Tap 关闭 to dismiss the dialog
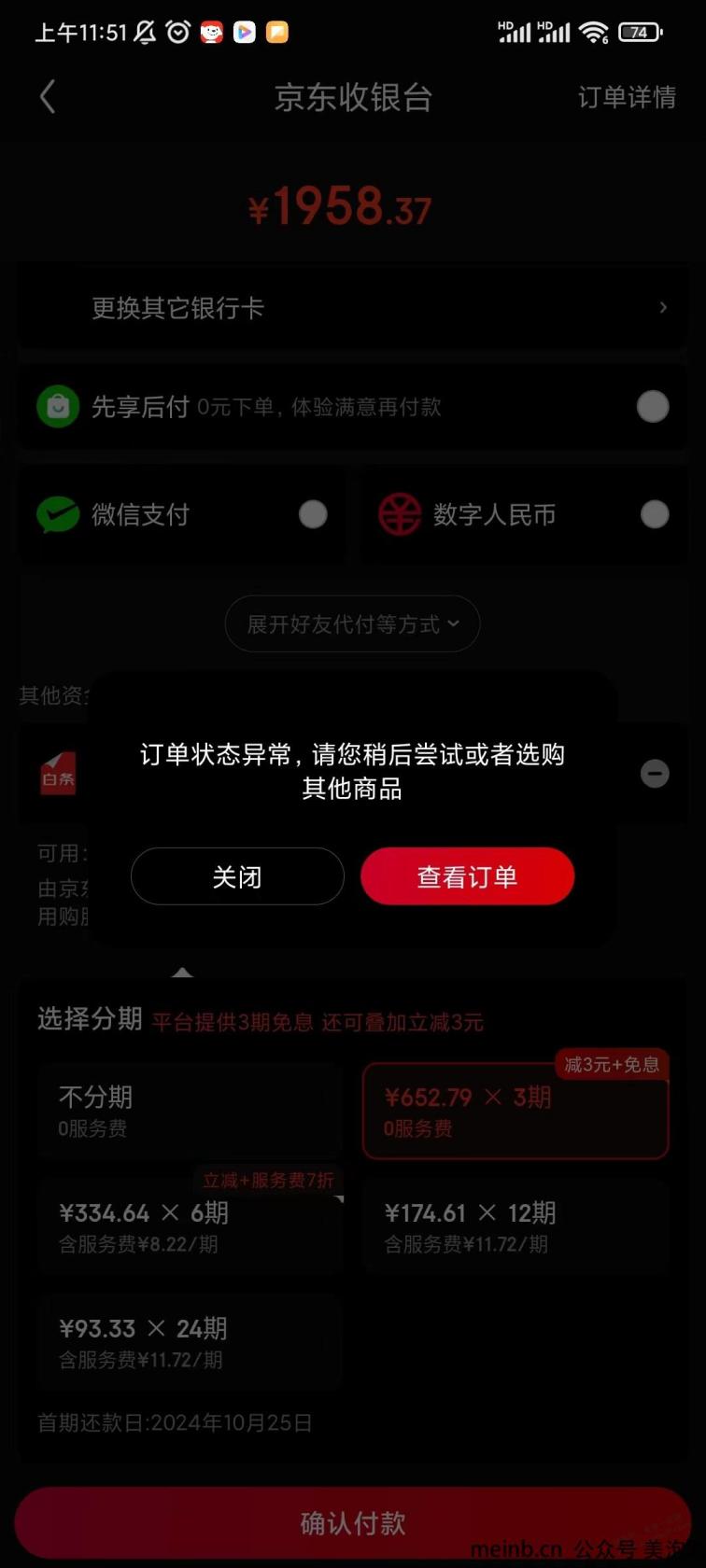 pyautogui.click(x=237, y=876)
